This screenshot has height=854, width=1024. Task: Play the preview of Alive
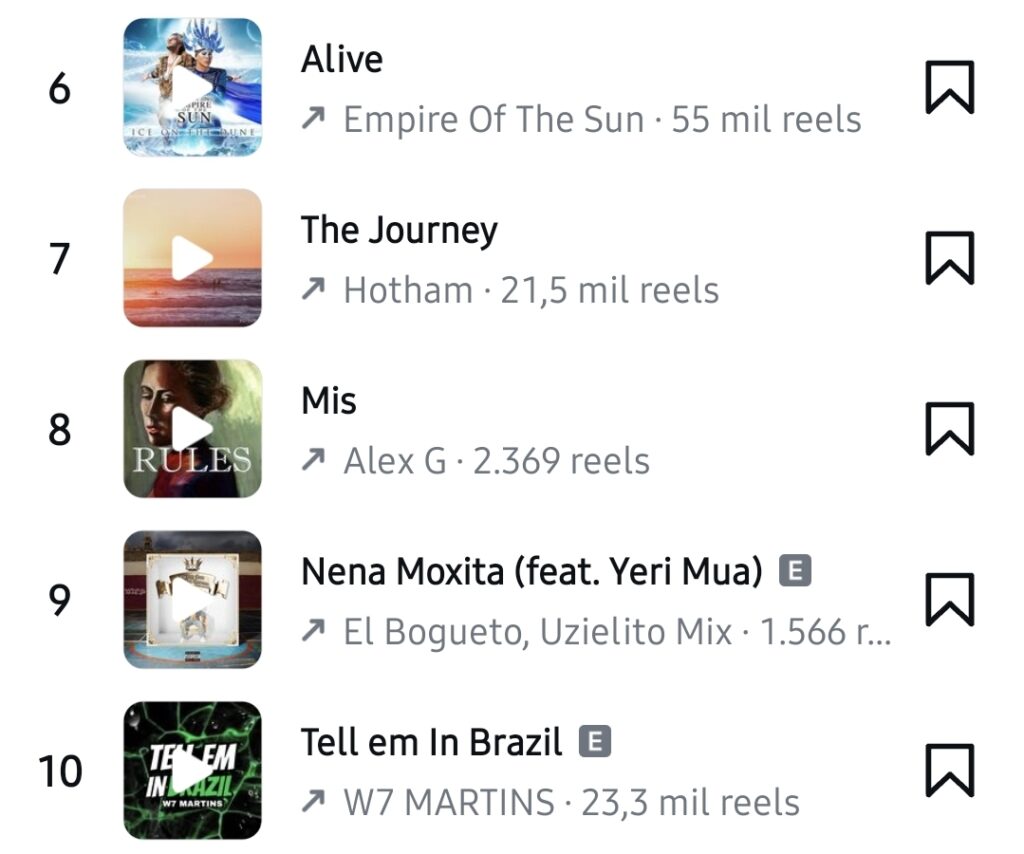tap(192, 88)
